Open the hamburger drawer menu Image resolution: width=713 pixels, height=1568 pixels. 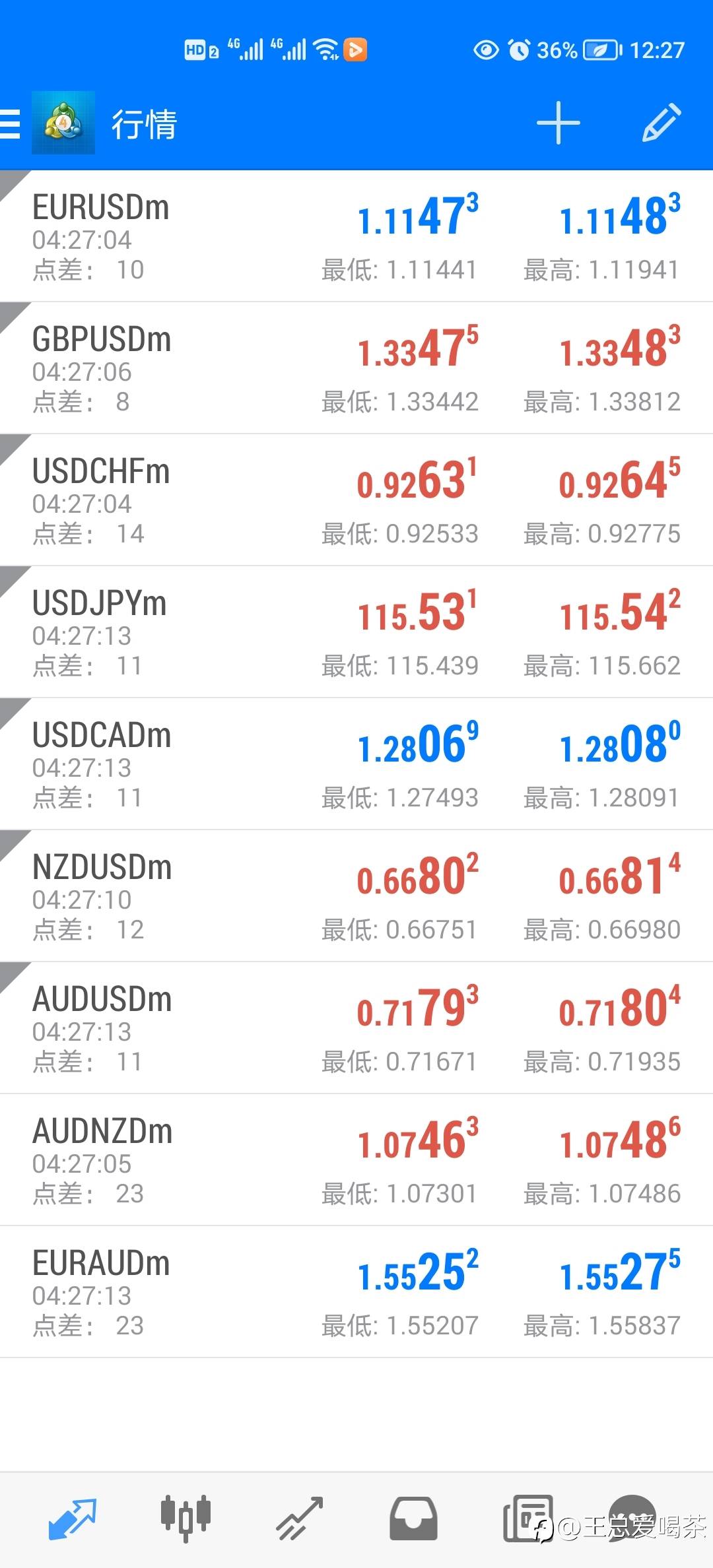pos(9,123)
